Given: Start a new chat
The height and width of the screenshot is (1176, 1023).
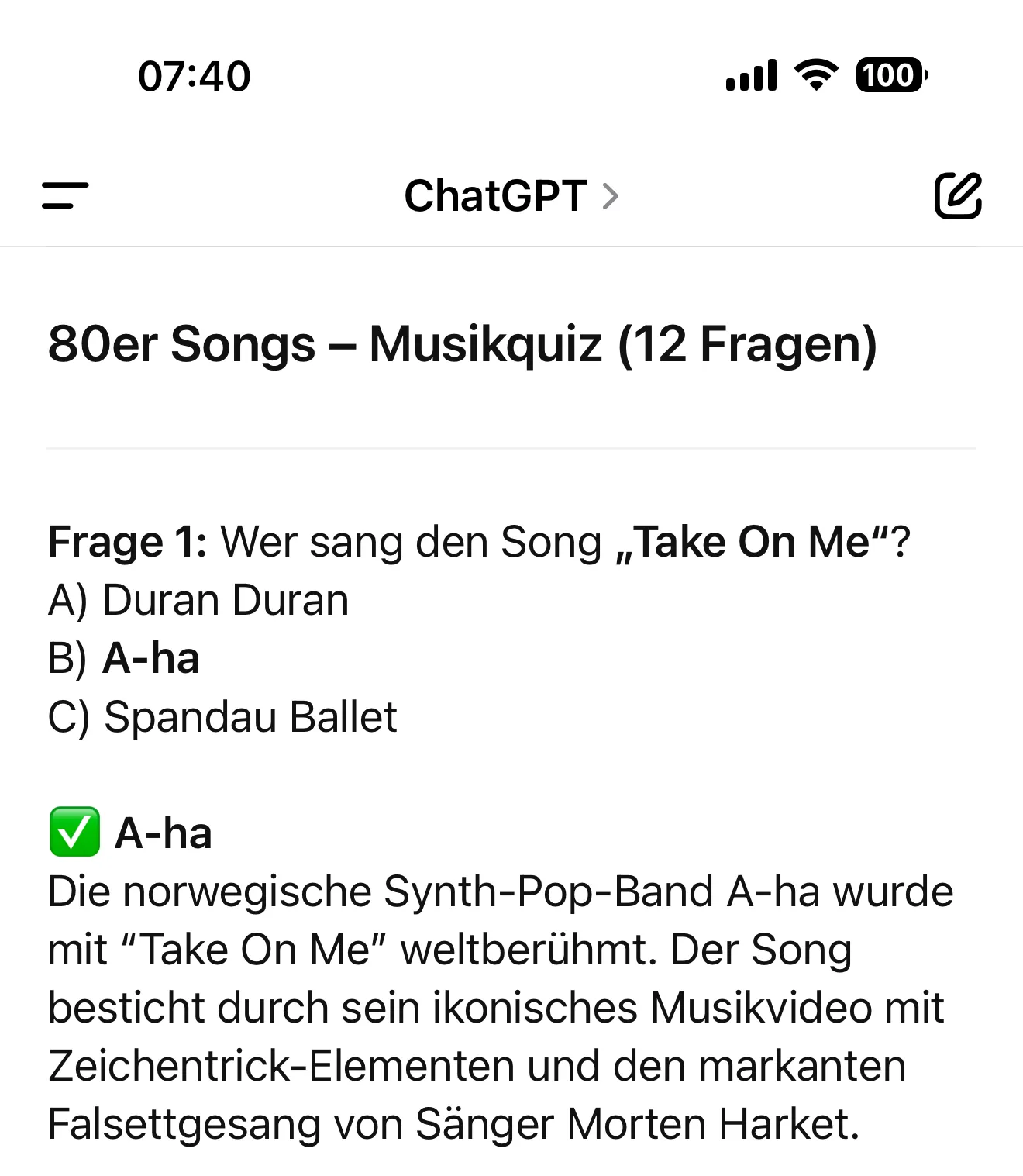Looking at the screenshot, I should pyautogui.click(x=958, y=195).
